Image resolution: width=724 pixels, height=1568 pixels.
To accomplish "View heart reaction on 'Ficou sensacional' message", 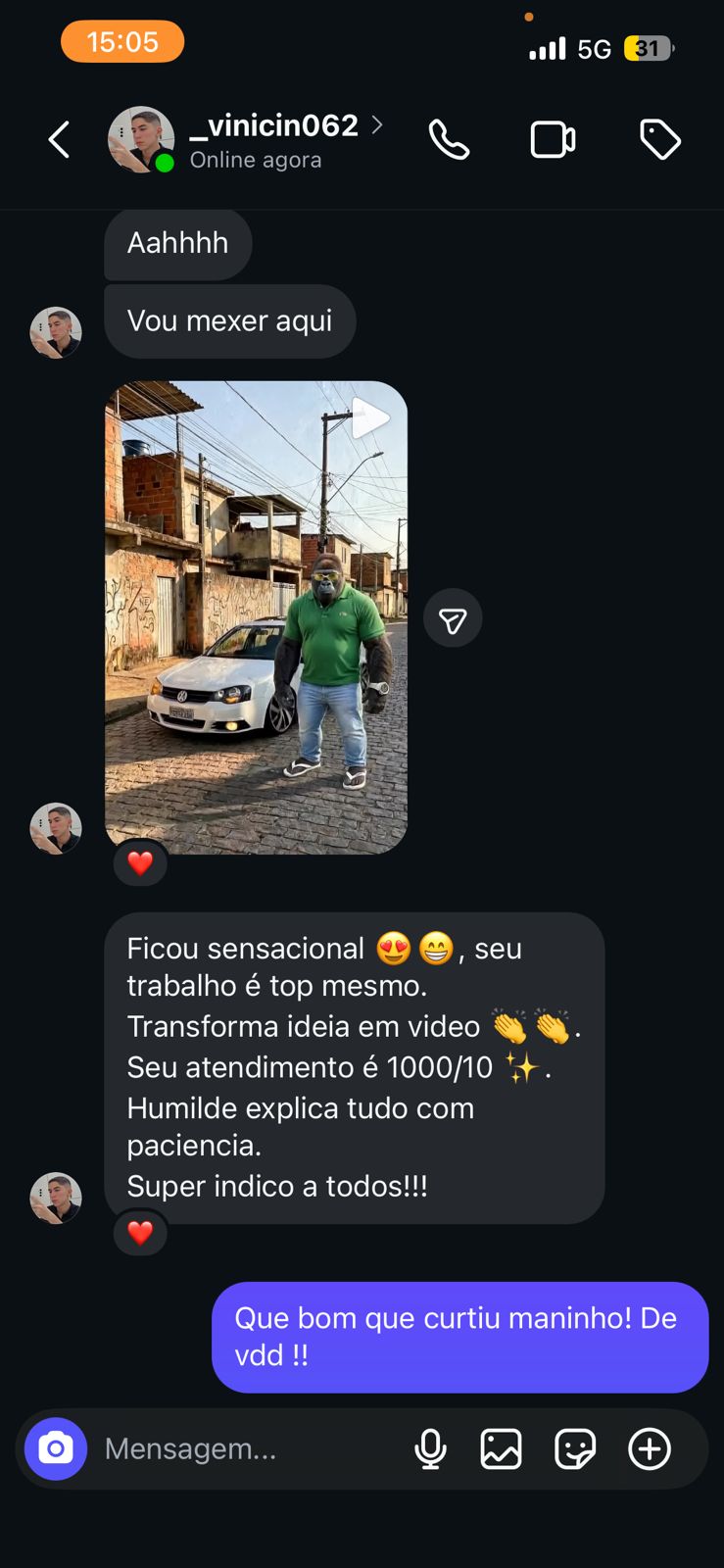I will [x=140, y=1233].
